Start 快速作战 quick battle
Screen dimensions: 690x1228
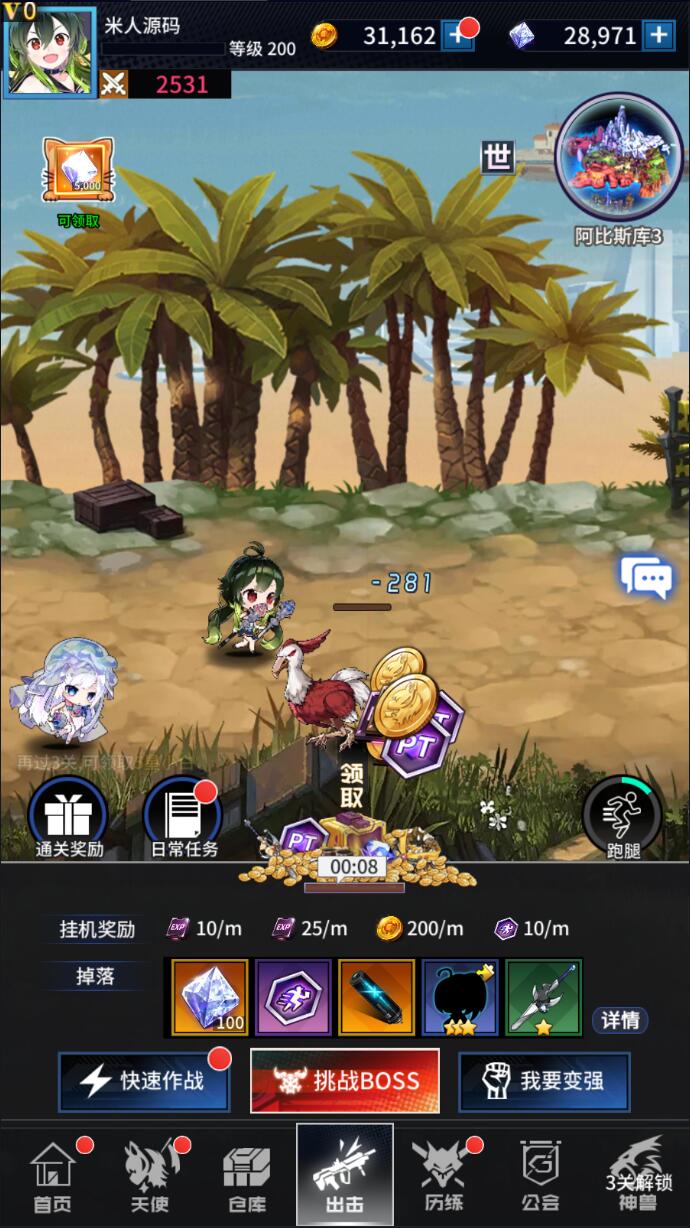tap(144, 1081)
